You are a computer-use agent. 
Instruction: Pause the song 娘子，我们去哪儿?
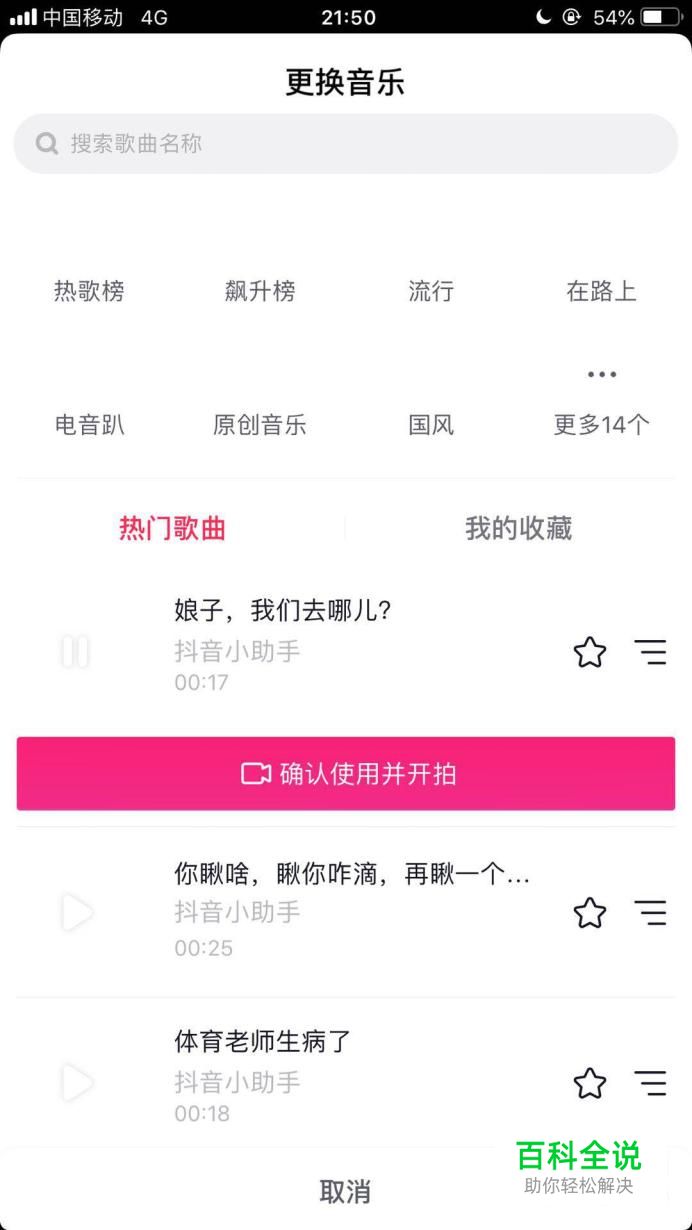point(76,652)
